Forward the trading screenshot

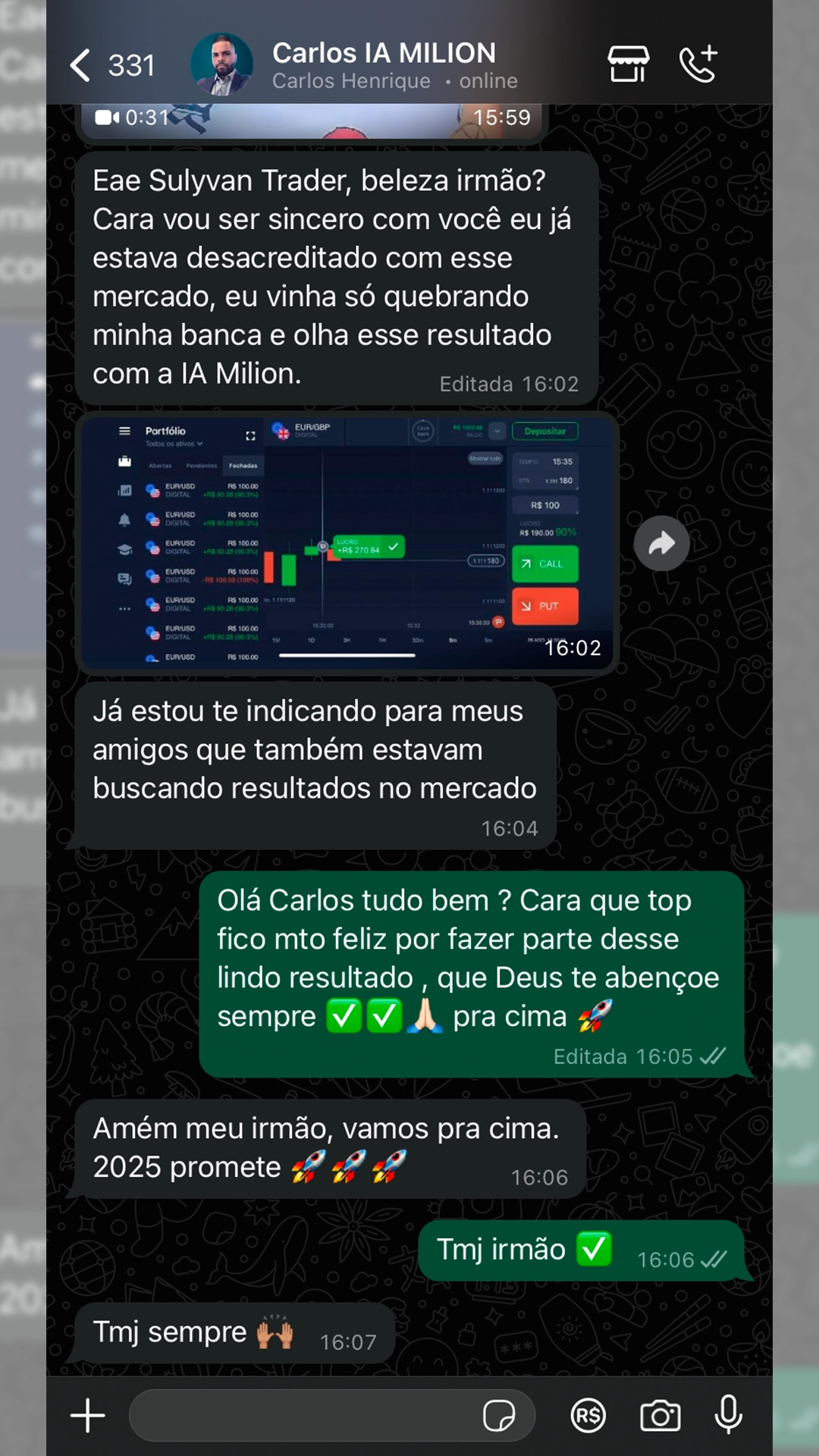pyautogui.click(x=661, y=543)
